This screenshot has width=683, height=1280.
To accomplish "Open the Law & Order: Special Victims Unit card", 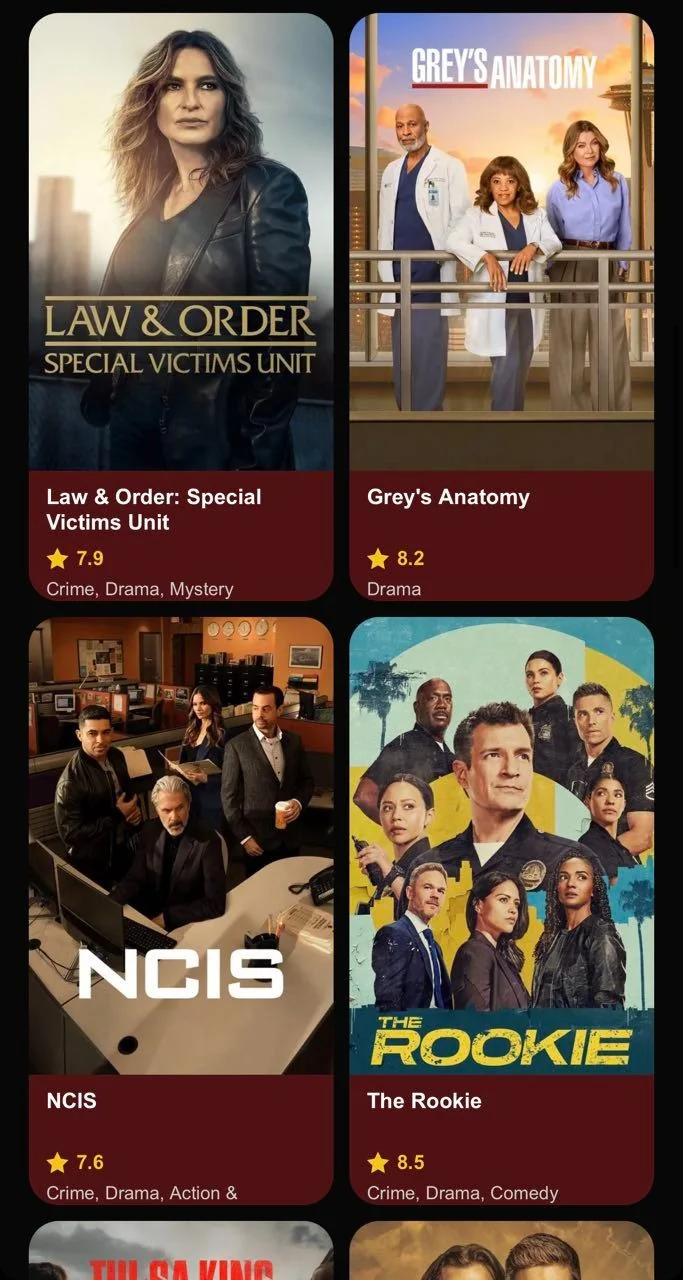I will [181, 307].
